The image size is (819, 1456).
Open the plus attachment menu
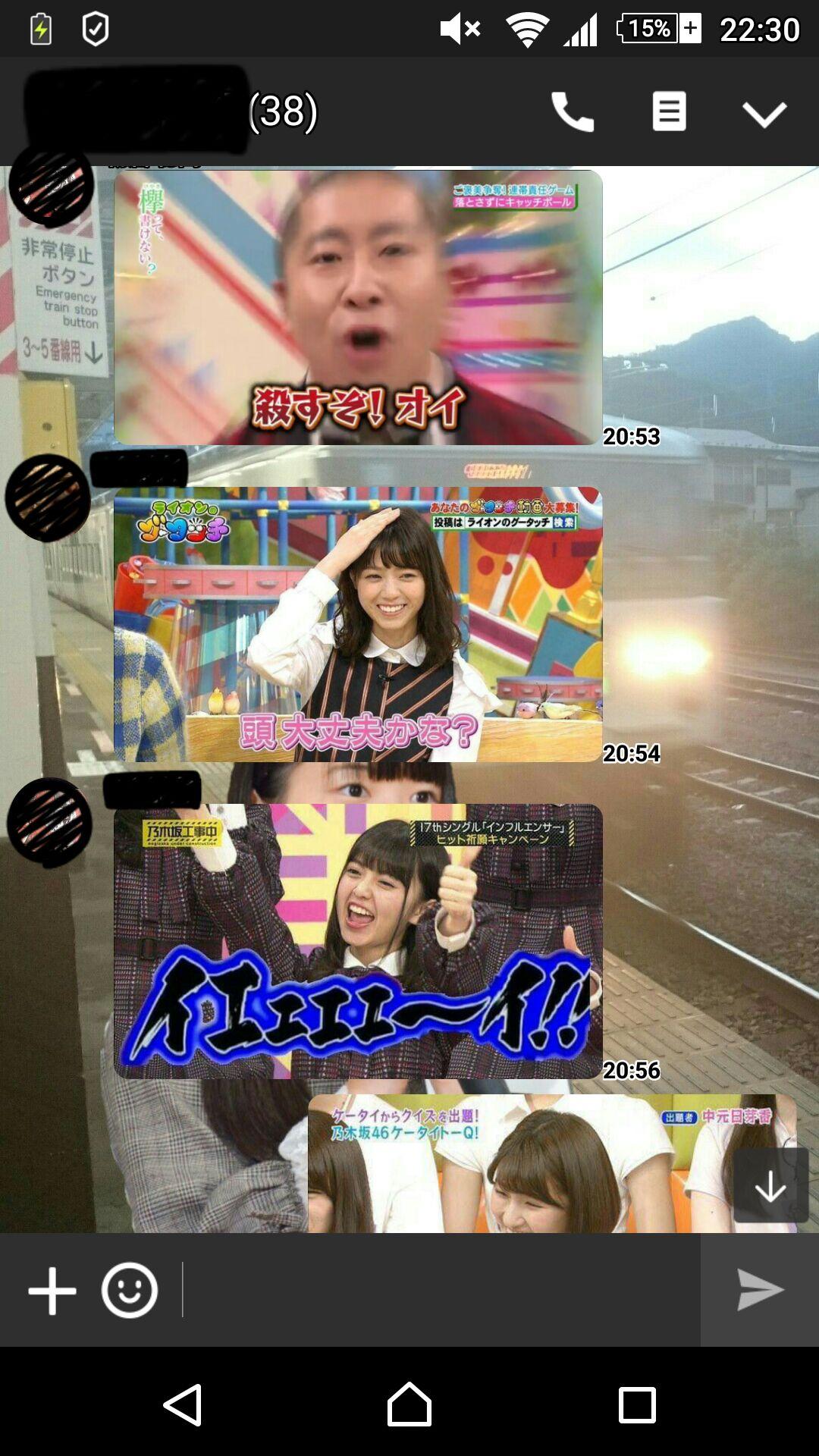tap(52, 1290)
